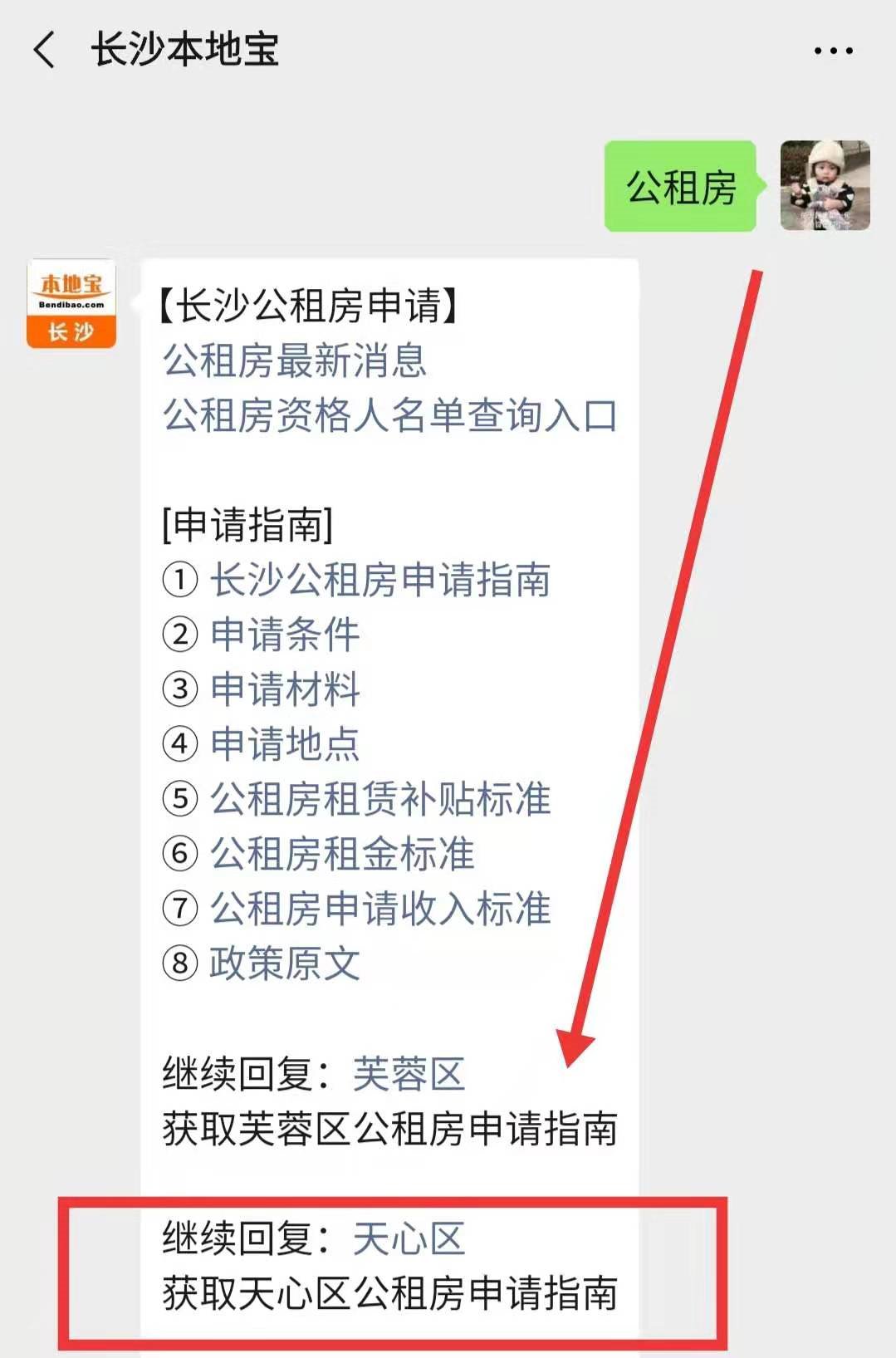Open 公租房资格人名单查询入口 link
Viewport: 896px width, 1358px height.
[x=389, y=415]
